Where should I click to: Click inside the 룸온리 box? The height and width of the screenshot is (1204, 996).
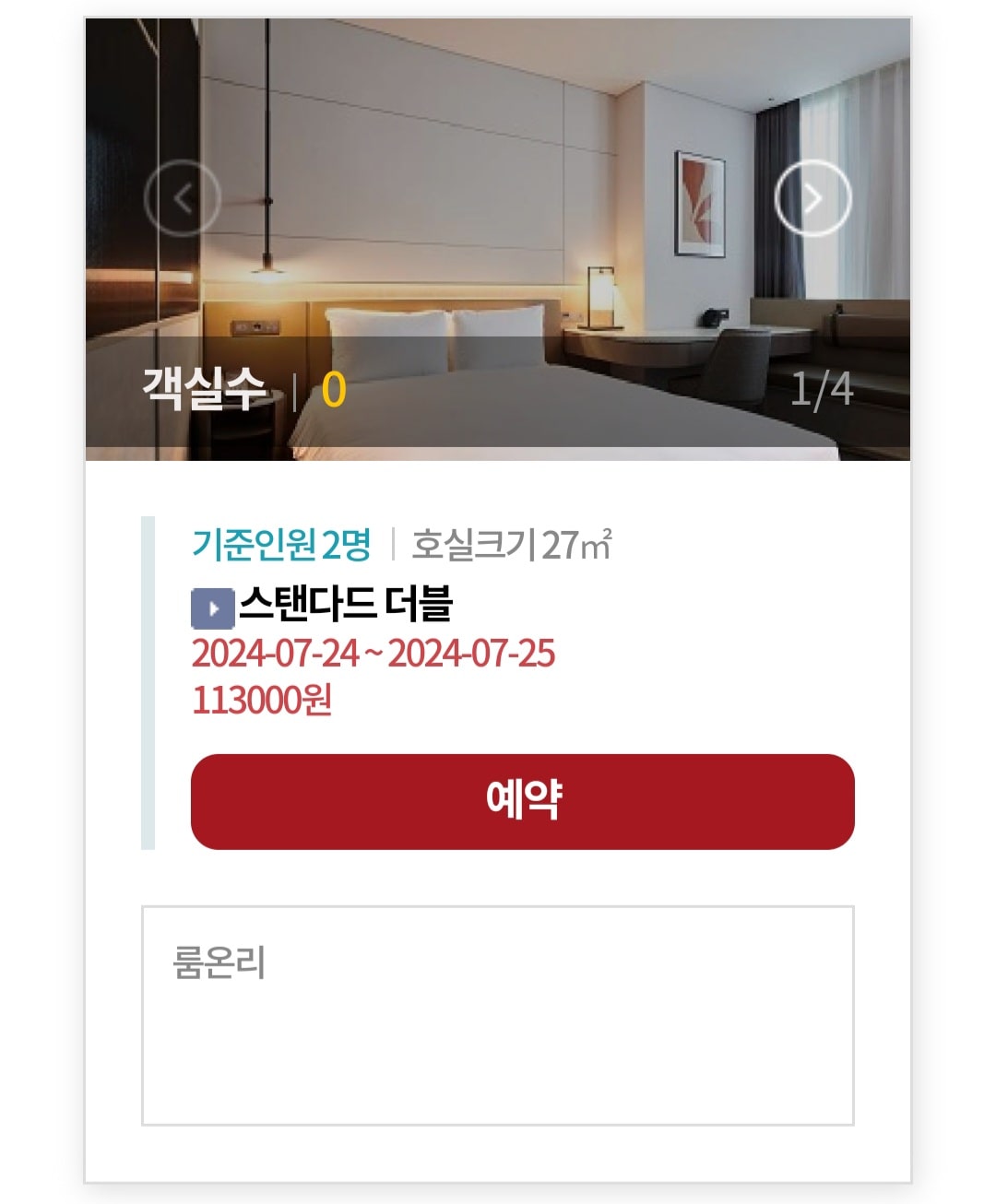[x=498, y=1014]
